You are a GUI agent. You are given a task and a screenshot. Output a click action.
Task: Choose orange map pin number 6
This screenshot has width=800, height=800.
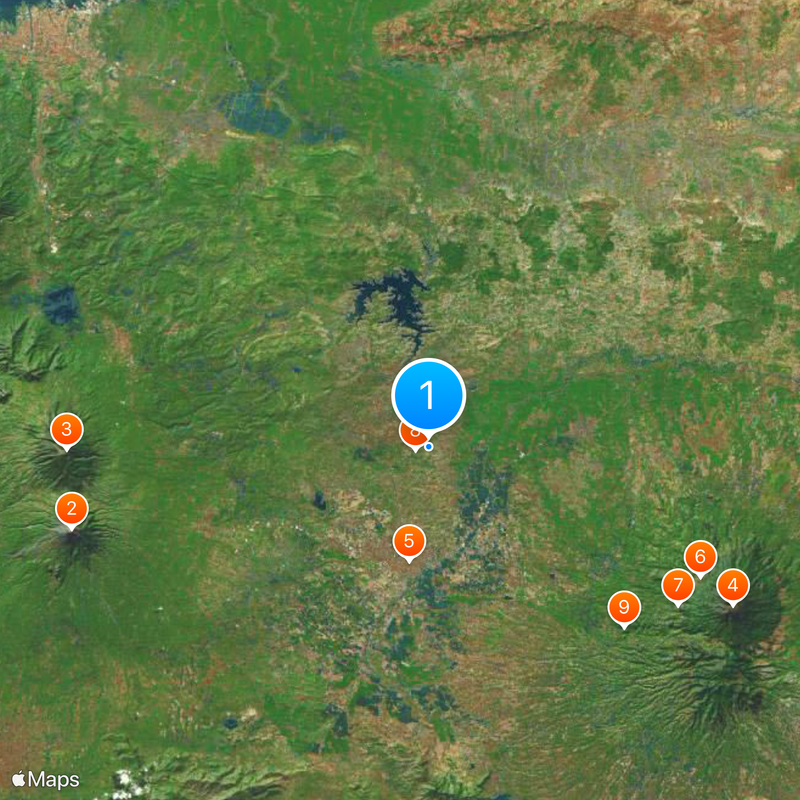click(x=701, y=556)
